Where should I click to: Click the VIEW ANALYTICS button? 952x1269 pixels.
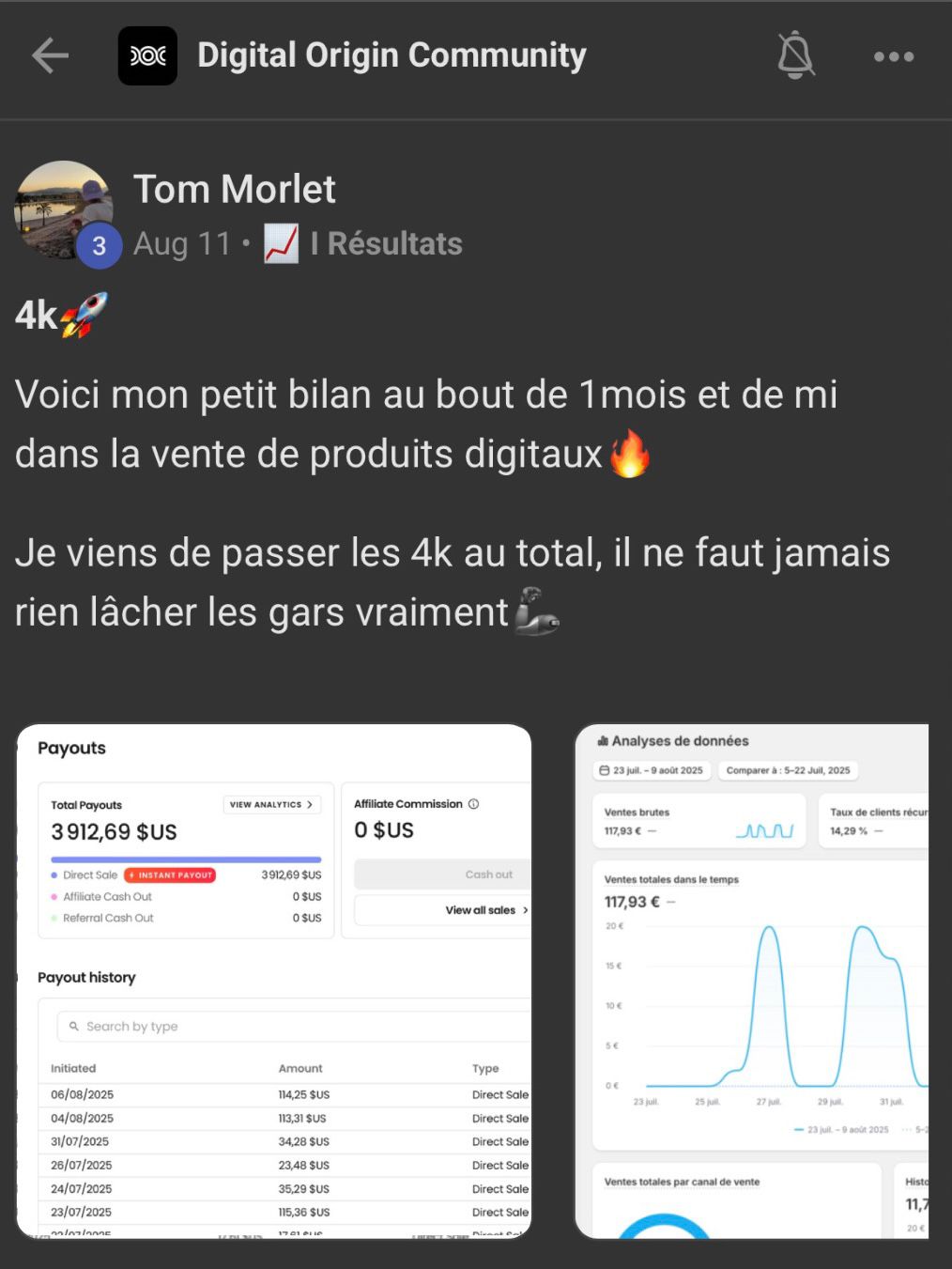(x=272, y=804)
